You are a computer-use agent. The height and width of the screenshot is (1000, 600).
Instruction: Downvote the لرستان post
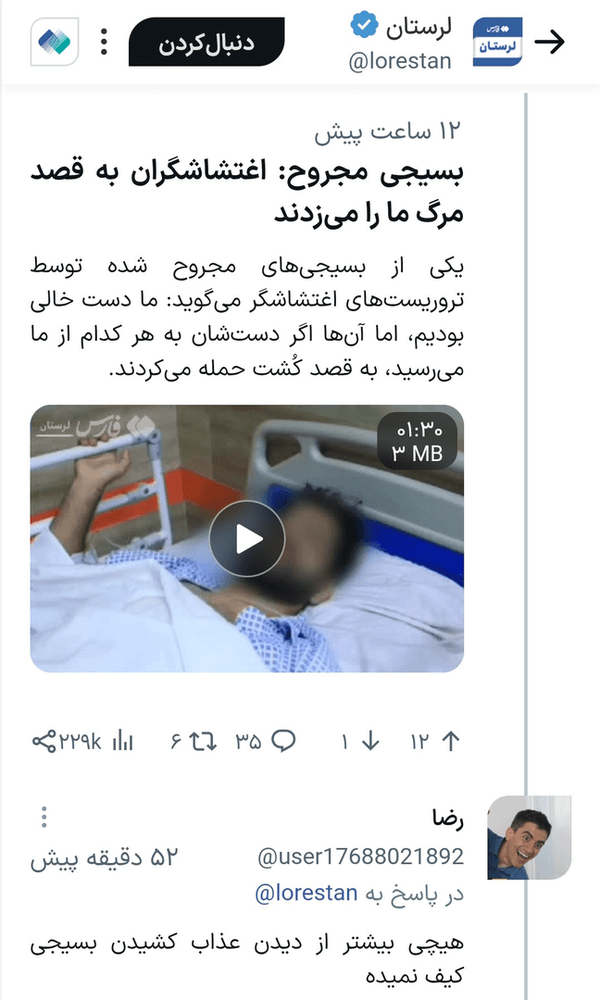click(371, 742)
